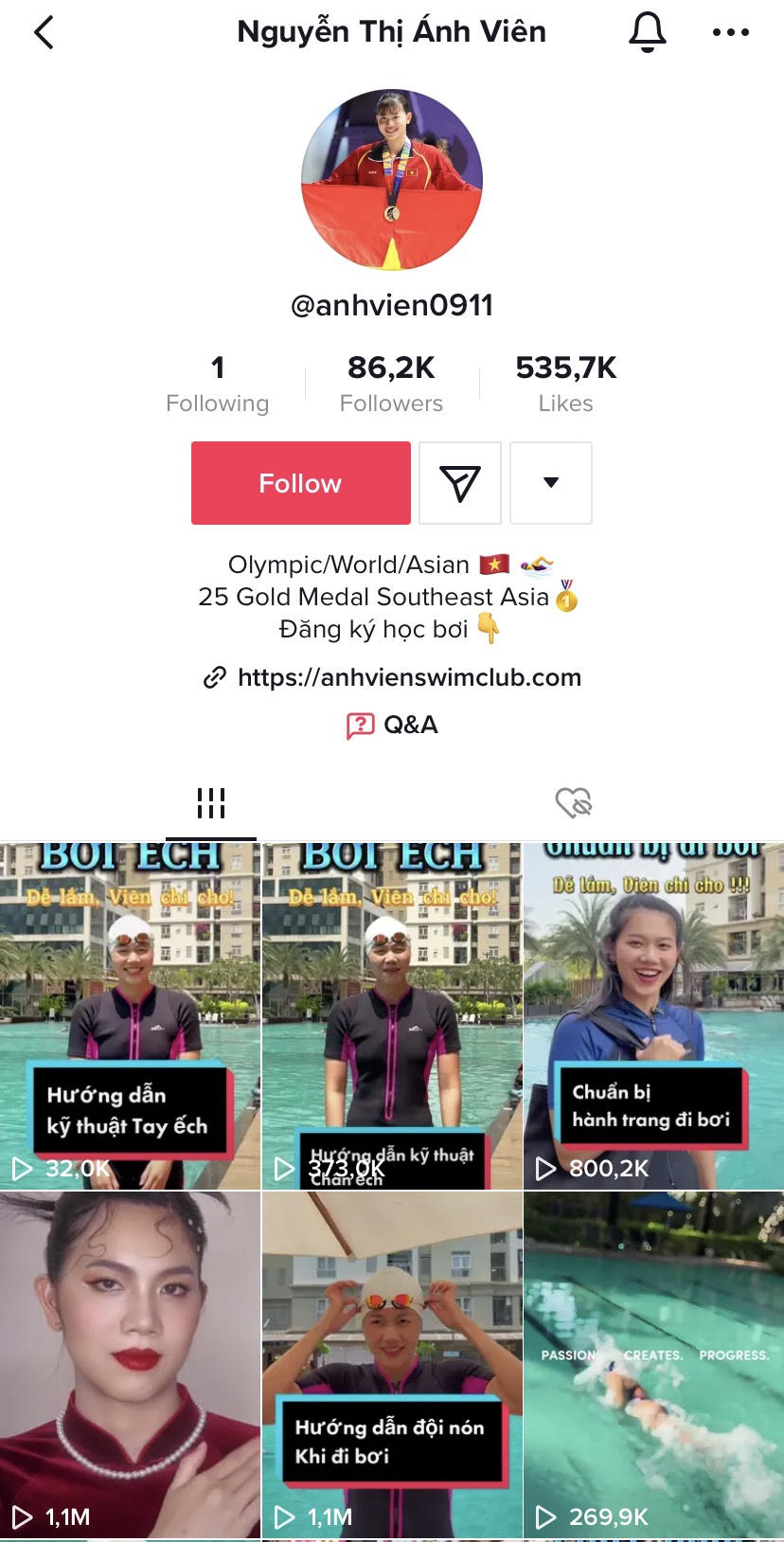Go back using the top-left arrow

click(x=44, y=32)
